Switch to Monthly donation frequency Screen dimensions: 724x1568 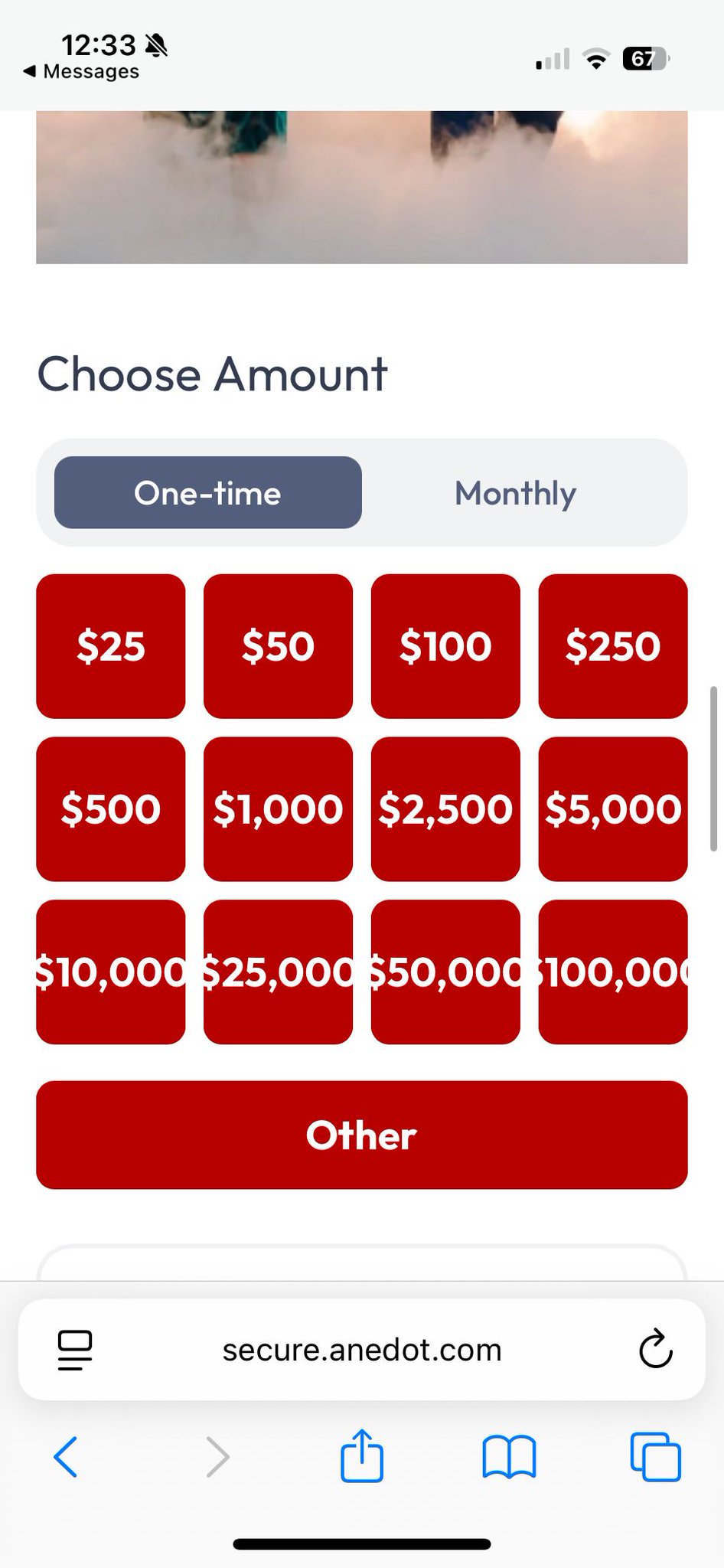pyautogui.click(x=515, y=493)
